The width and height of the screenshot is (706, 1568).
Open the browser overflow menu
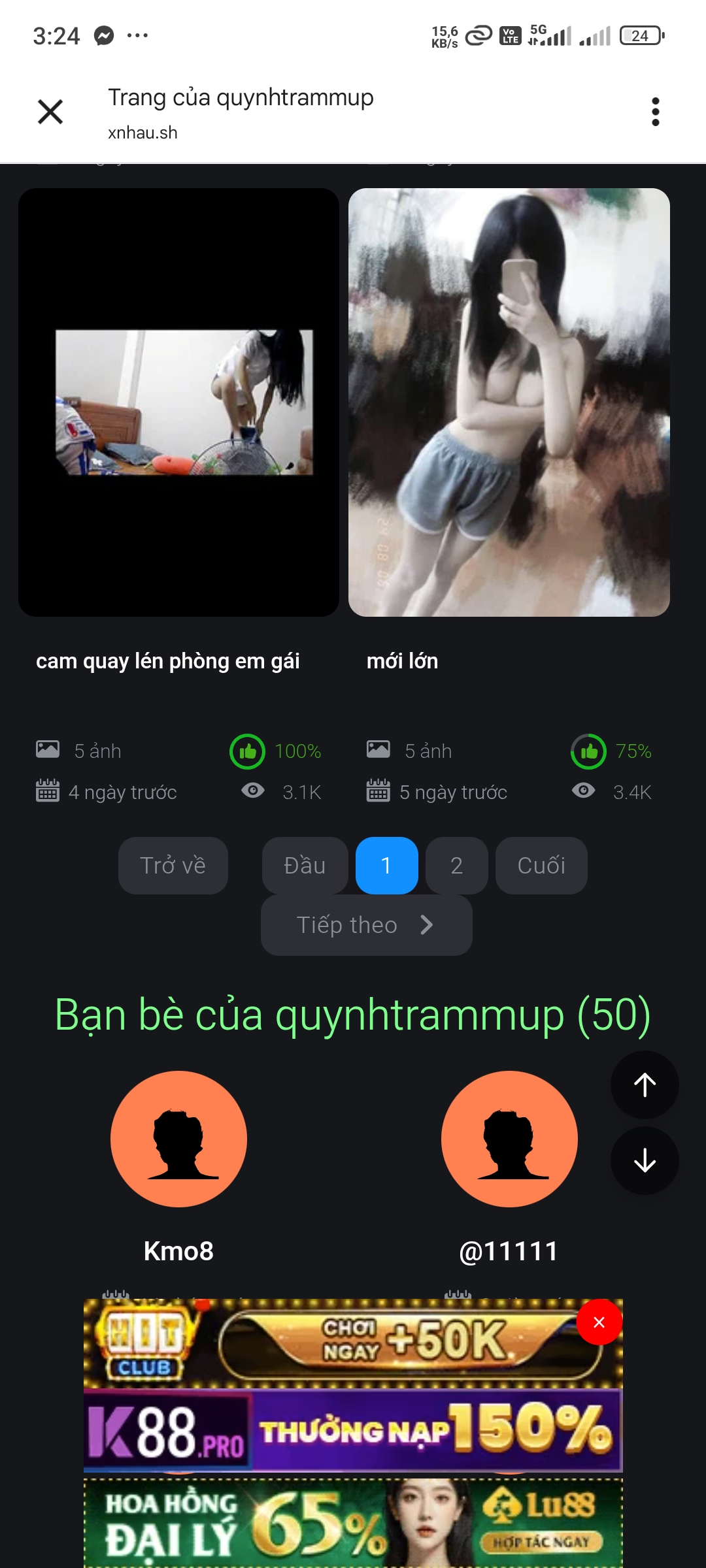pos(655,112)
